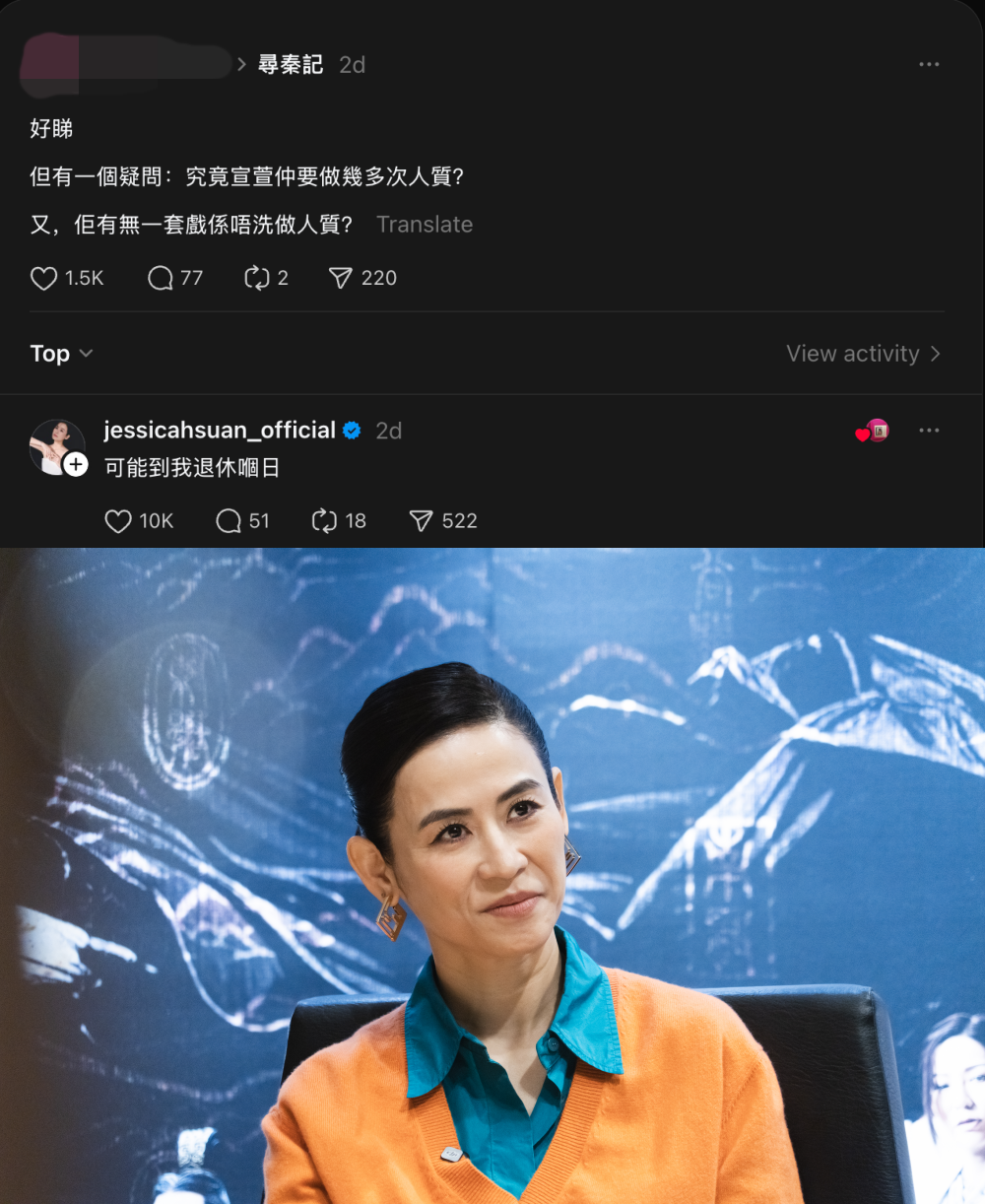The height and width of the screenshot is (1204, 985).
Task: Translate the post text
Action: [x=425, y=224]
